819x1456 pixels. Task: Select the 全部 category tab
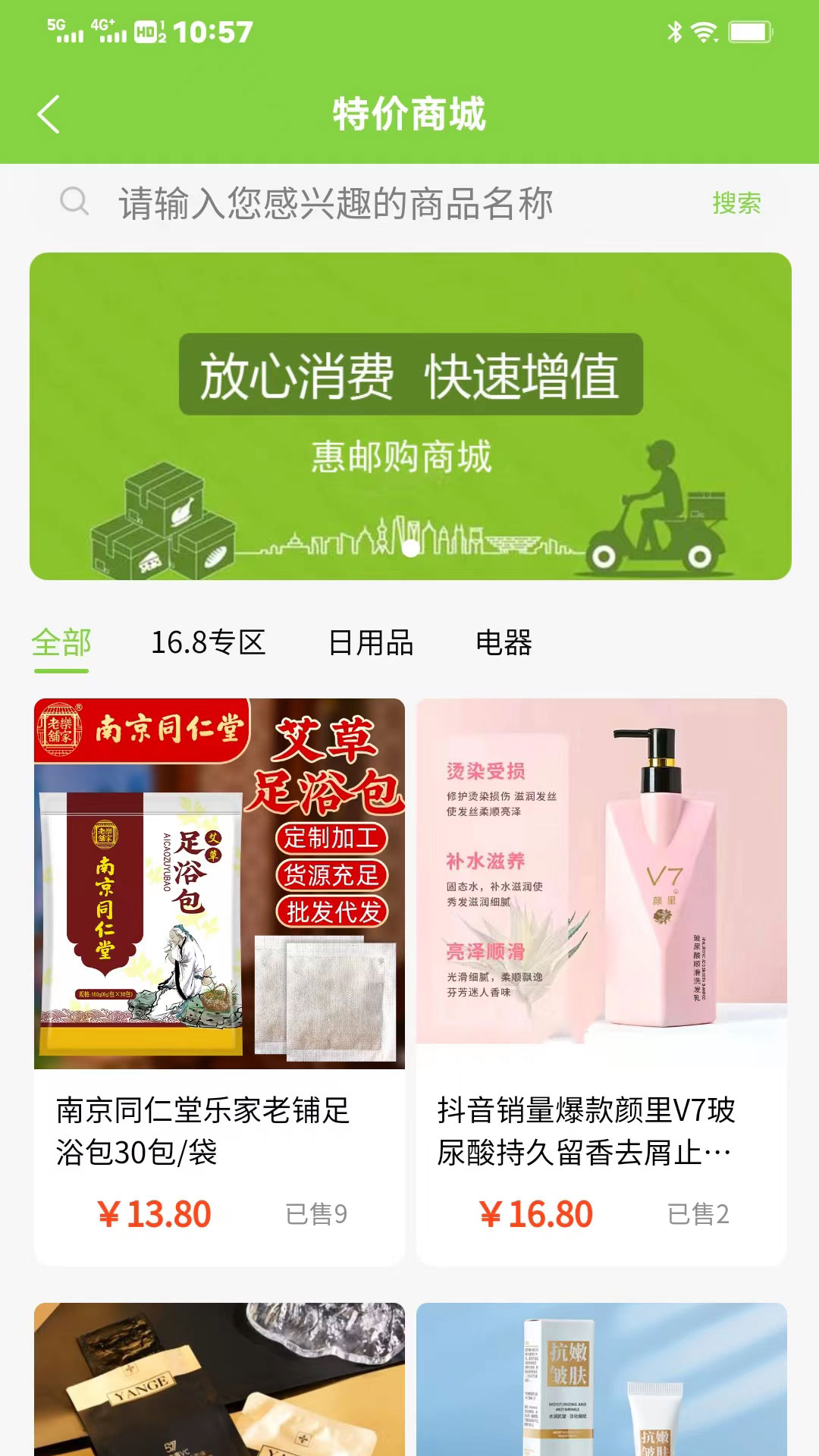[62, 642]
